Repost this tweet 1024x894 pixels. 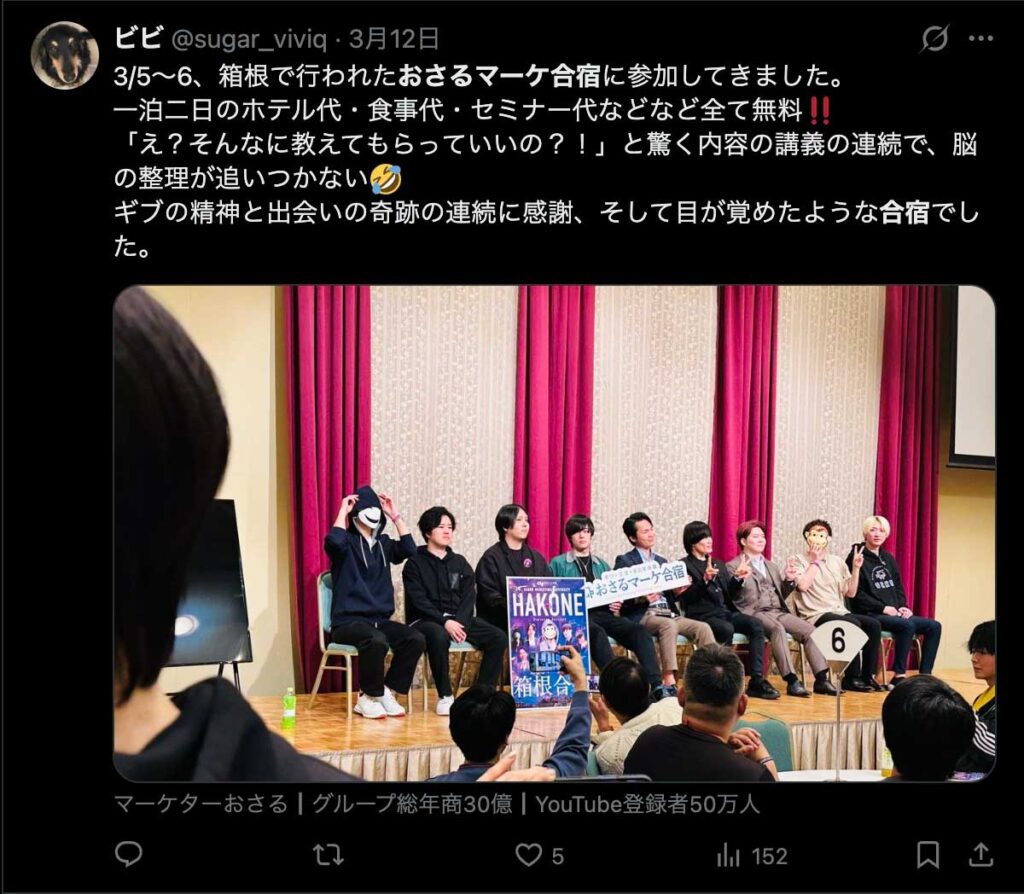pyautogui.click(x=328, y=855)
